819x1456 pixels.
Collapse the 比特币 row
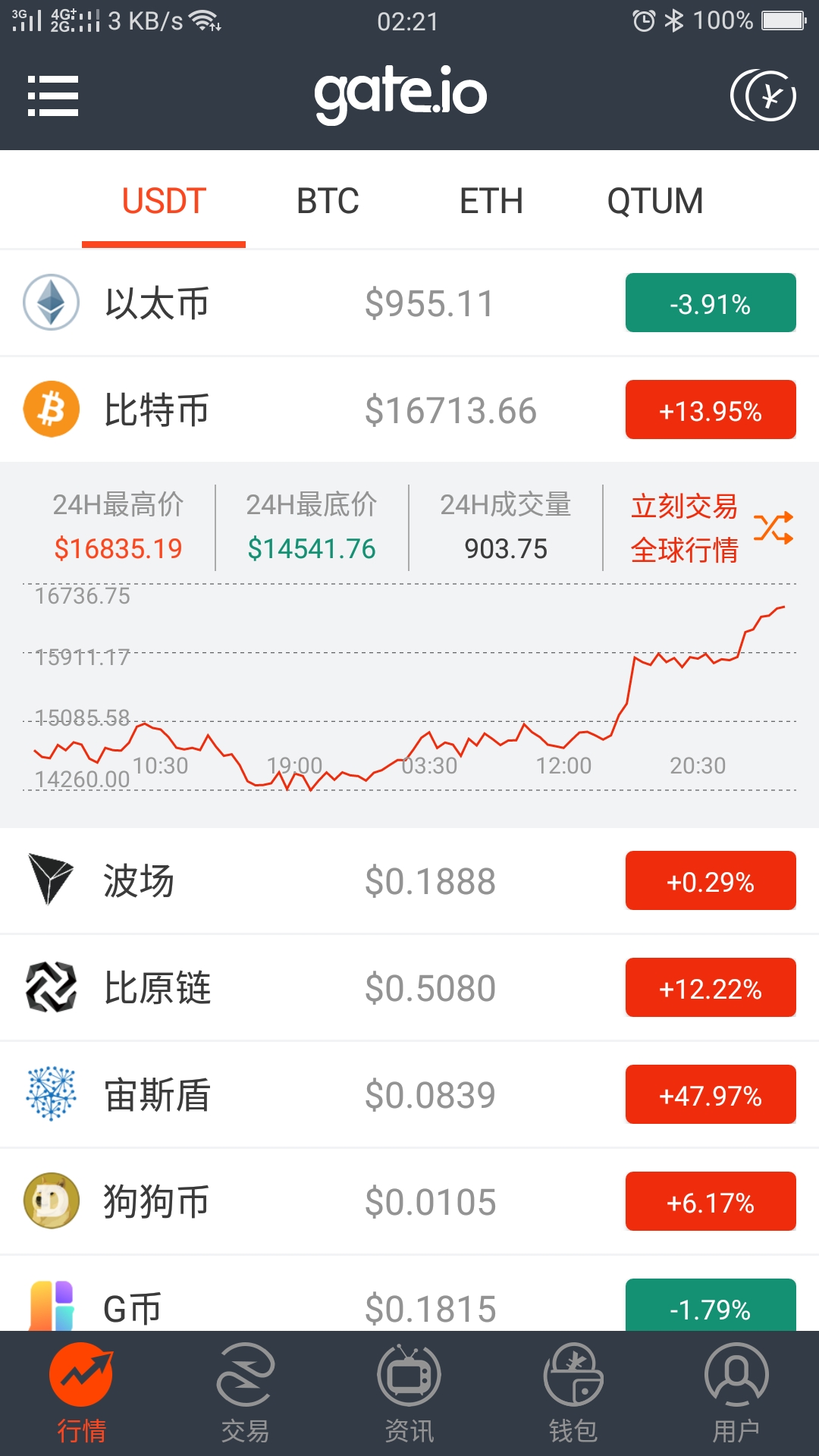(x=409, y=410)
